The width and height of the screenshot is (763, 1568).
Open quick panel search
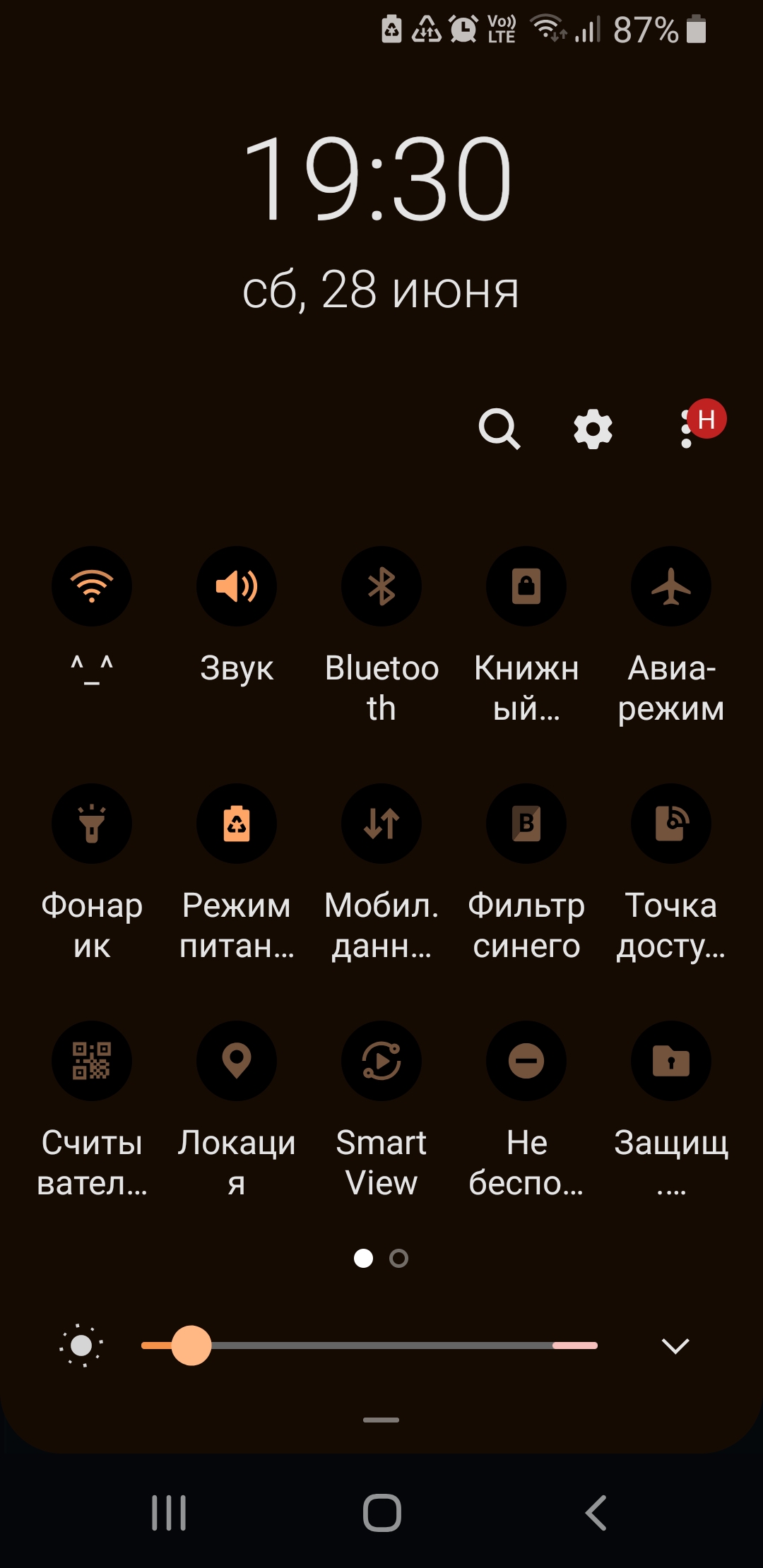[499, 429]
